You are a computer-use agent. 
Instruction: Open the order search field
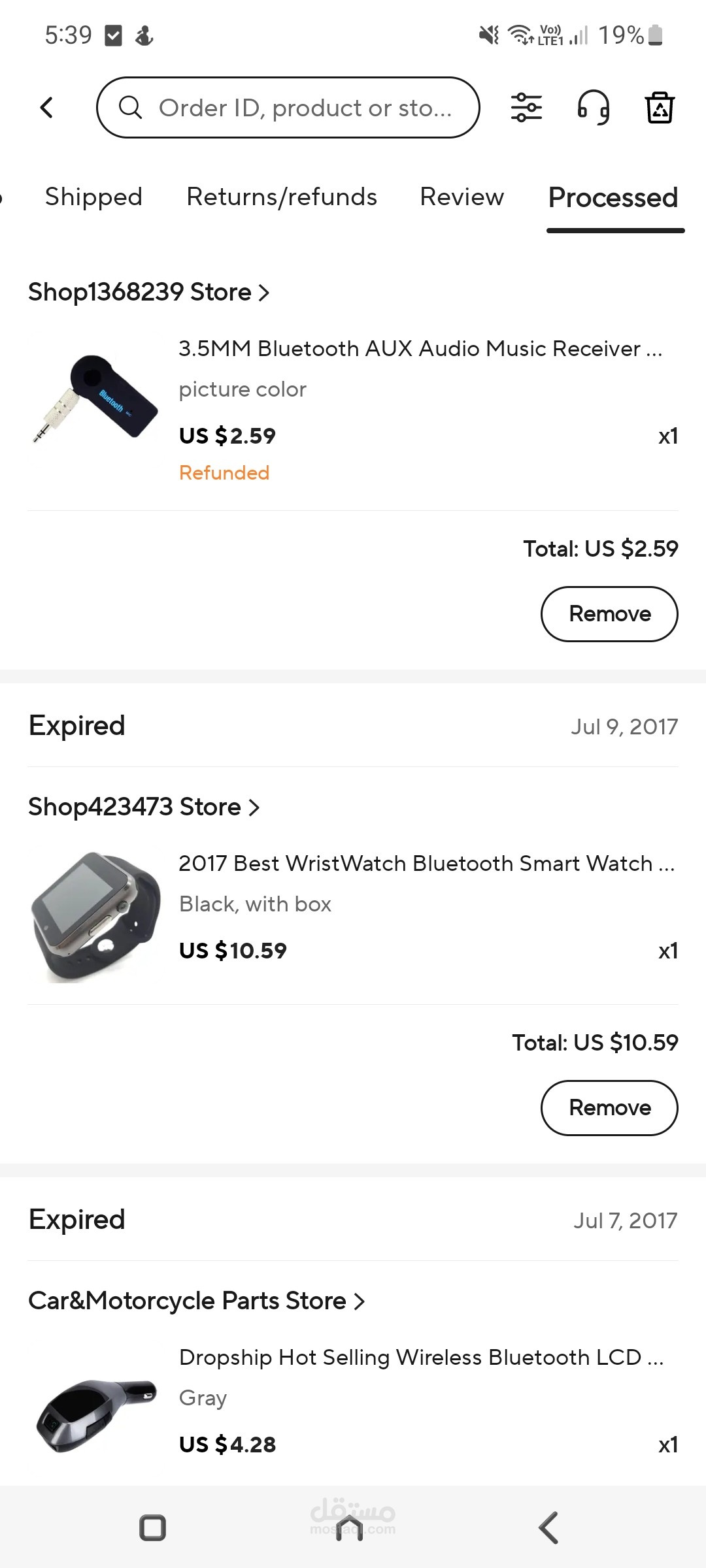coord(288,108)
